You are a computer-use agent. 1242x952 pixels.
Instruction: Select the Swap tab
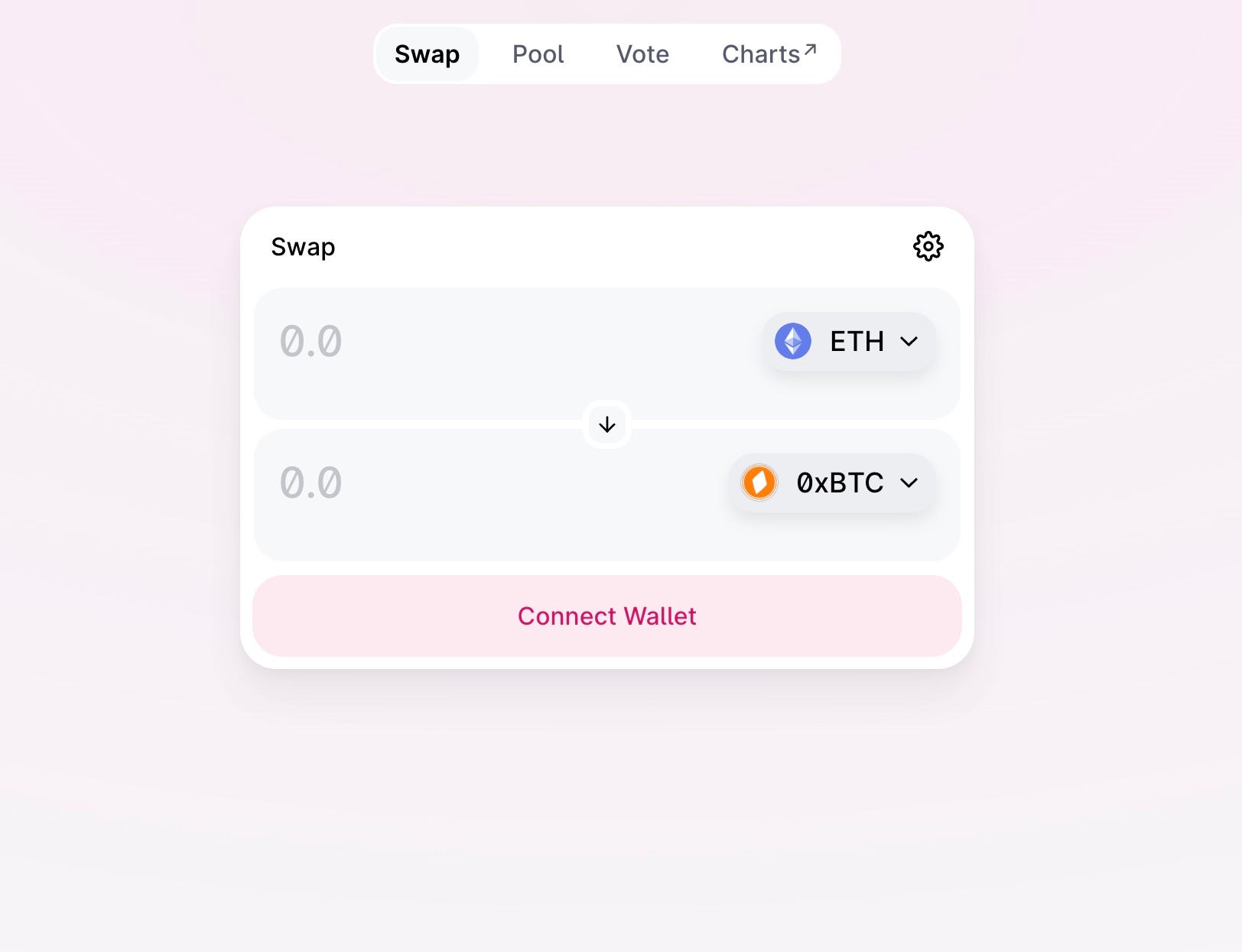[x=427, y=54]
